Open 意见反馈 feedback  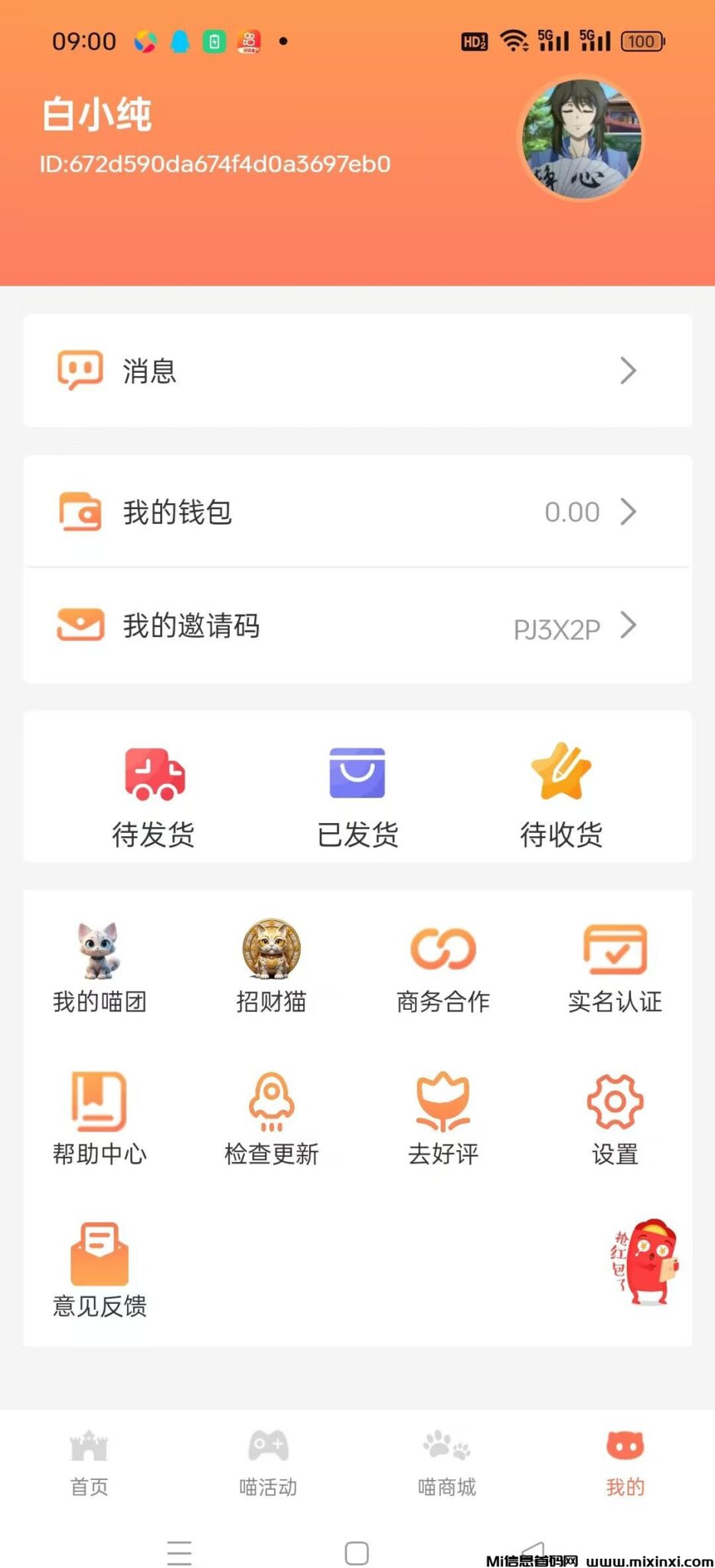click(100, 1271)
